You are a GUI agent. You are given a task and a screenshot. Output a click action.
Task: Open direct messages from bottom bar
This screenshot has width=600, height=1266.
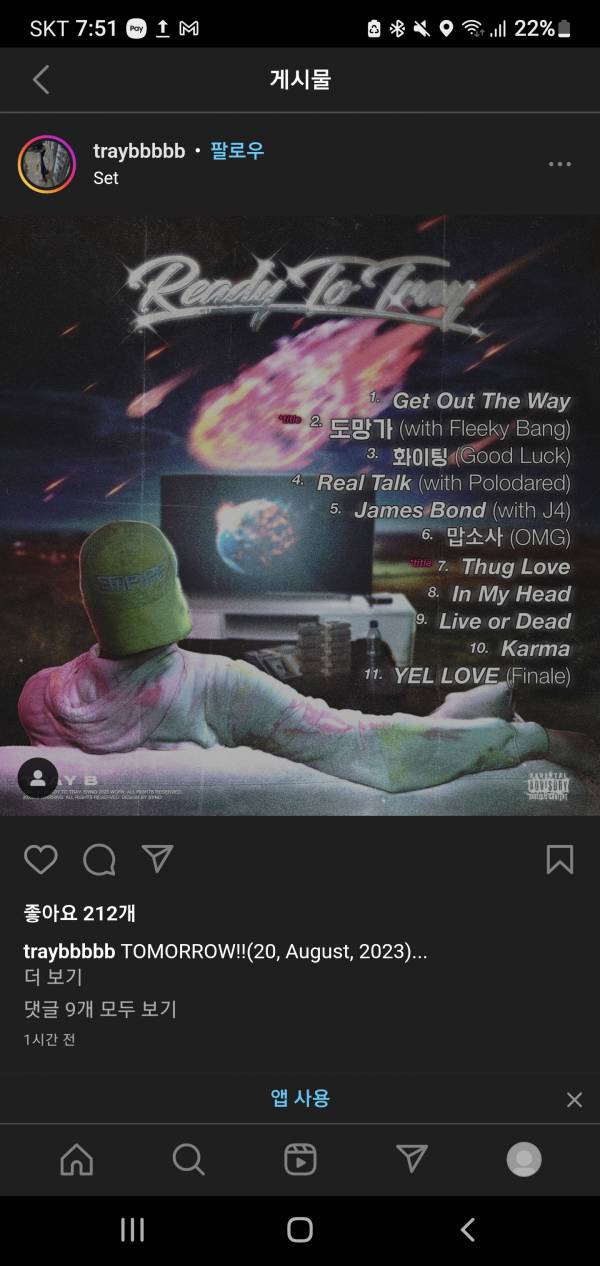click(x=412, y=1159)
